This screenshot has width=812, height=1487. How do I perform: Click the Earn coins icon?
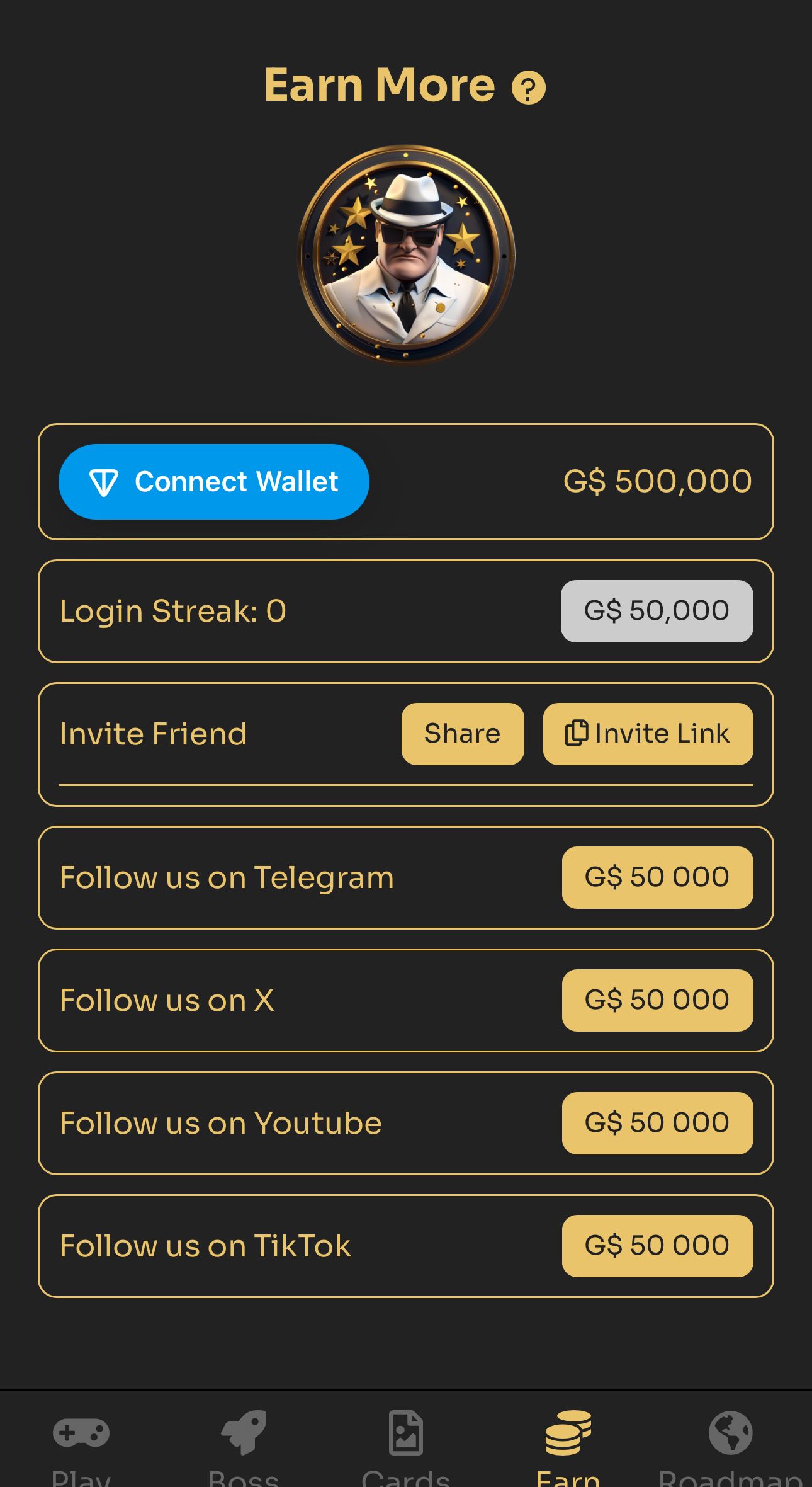568,1432
